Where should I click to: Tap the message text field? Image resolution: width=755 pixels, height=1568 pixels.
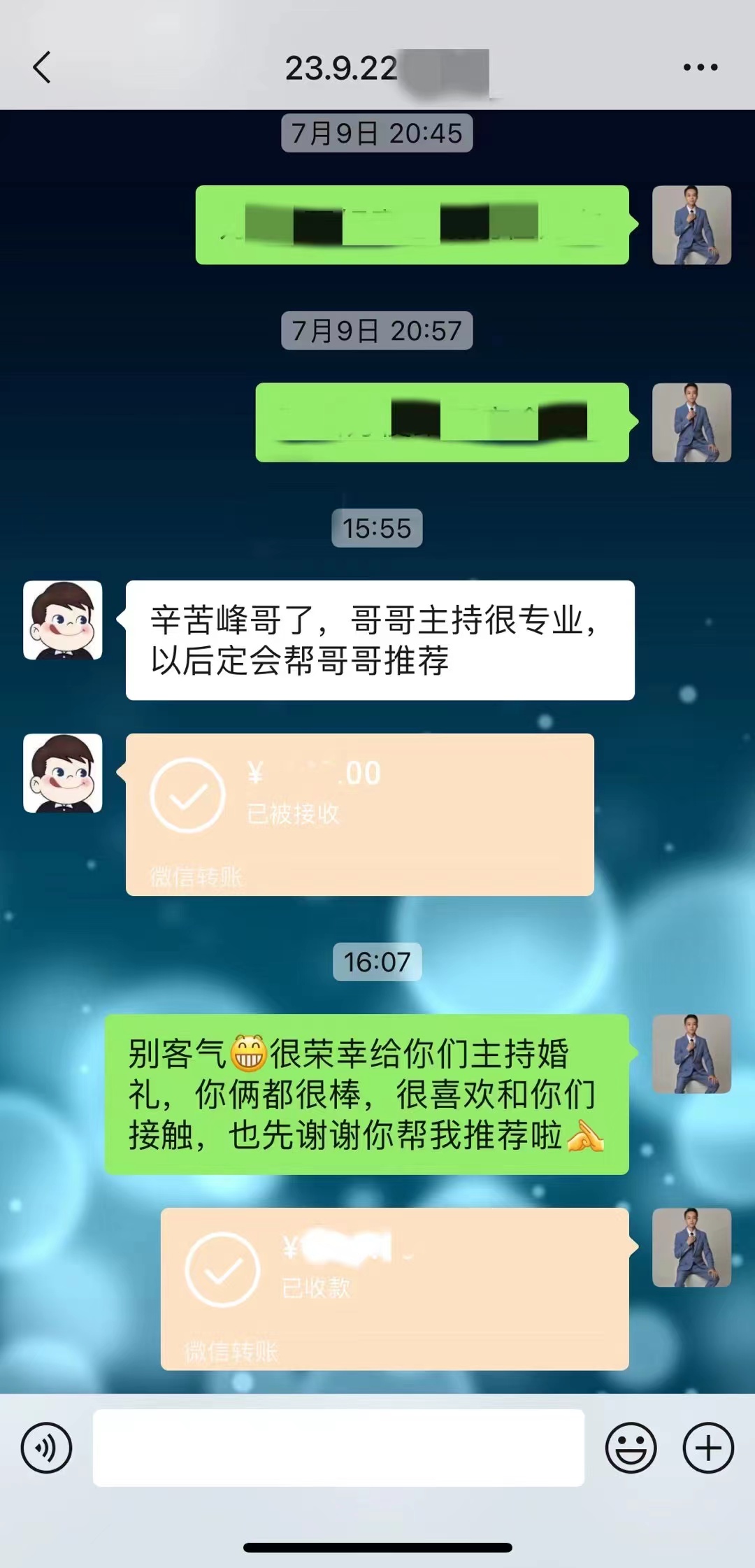point(338,1448)
